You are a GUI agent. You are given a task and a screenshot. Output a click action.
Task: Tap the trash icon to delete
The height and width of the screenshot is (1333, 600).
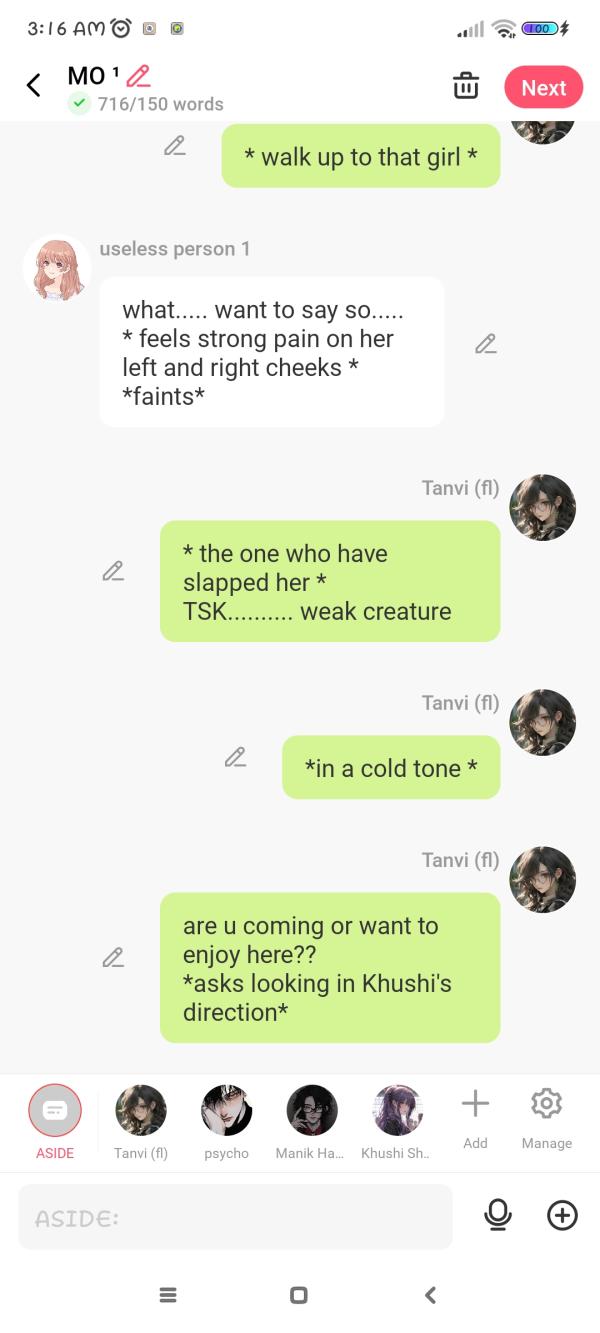pos(466,86)
